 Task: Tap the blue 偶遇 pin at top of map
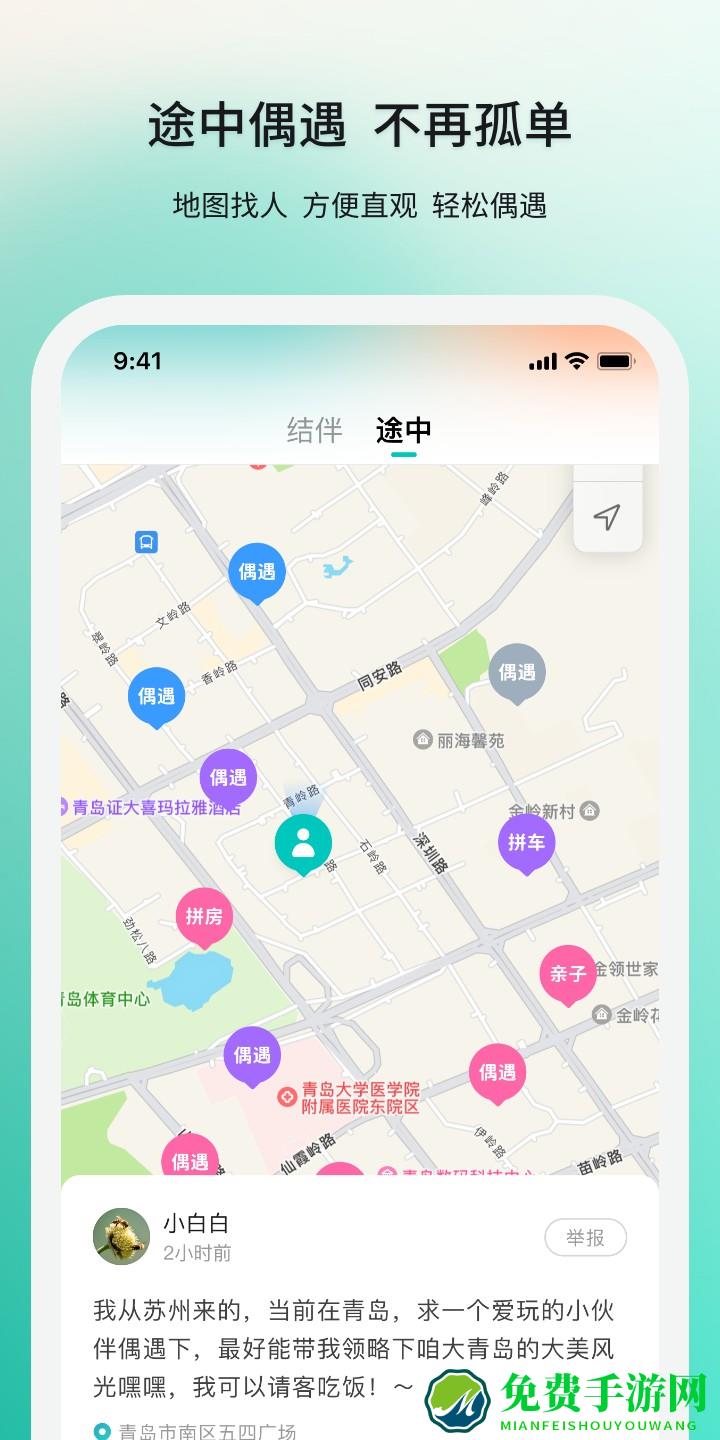(258, 570)
